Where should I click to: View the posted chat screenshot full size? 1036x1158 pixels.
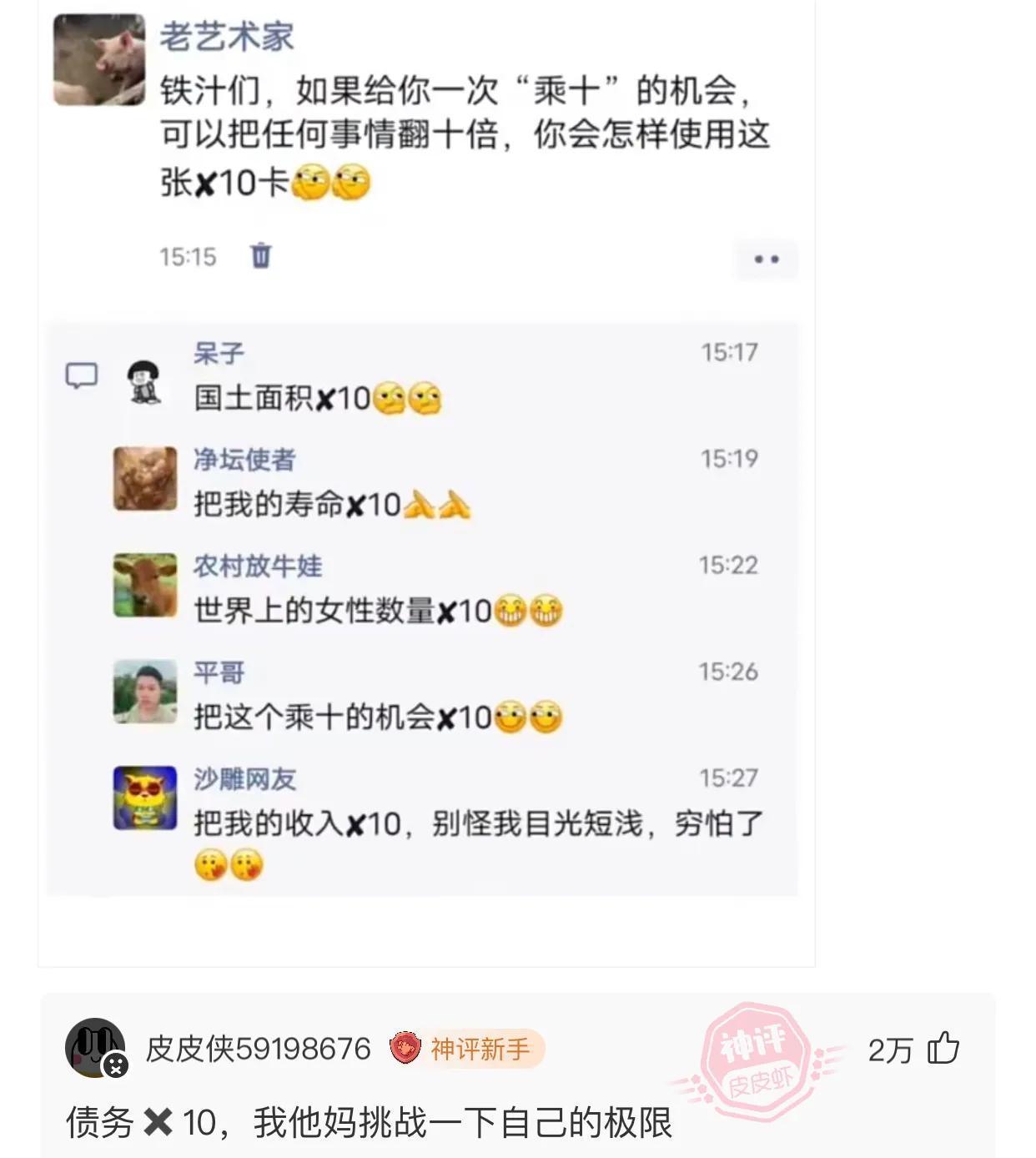click(x=426, y=484)
